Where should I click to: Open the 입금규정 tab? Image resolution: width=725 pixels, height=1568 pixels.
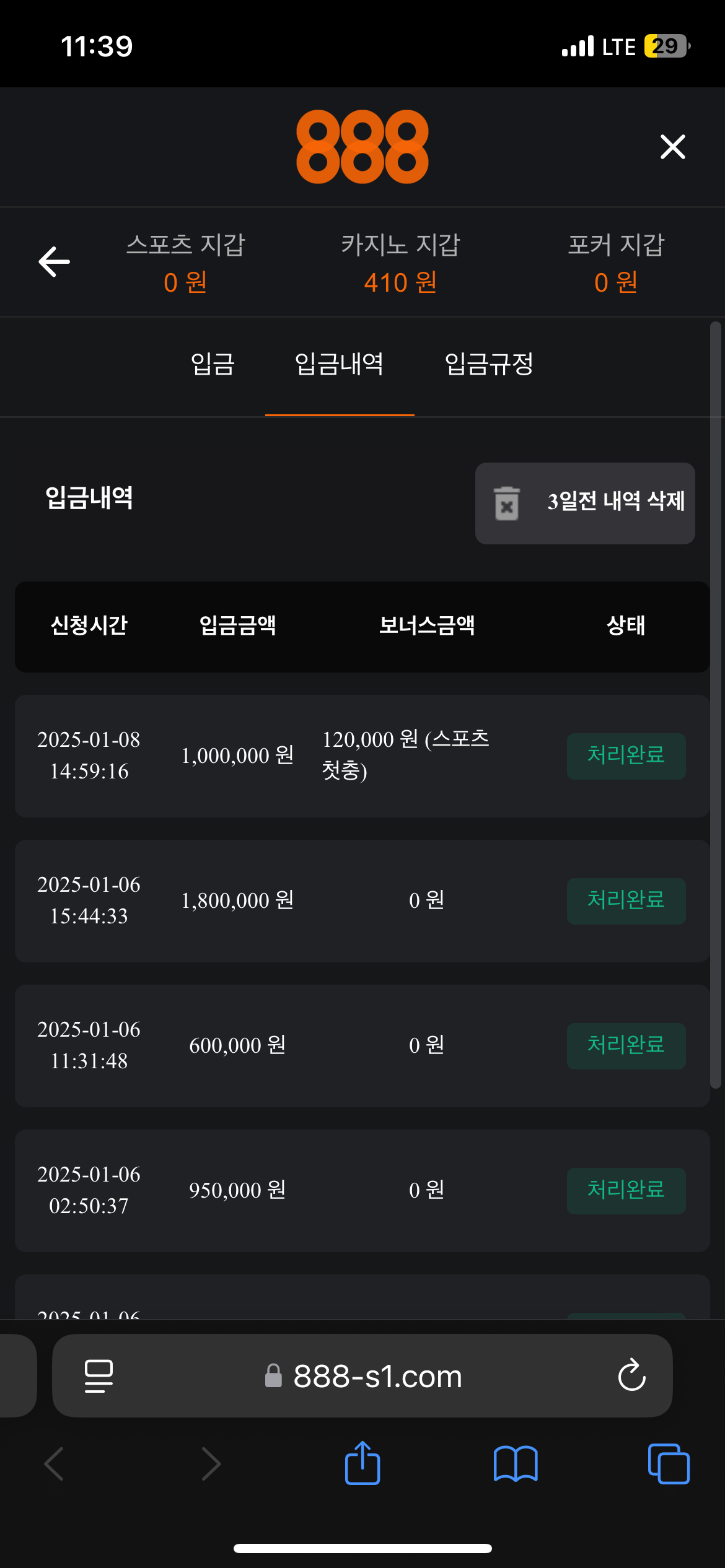[489, 364]
